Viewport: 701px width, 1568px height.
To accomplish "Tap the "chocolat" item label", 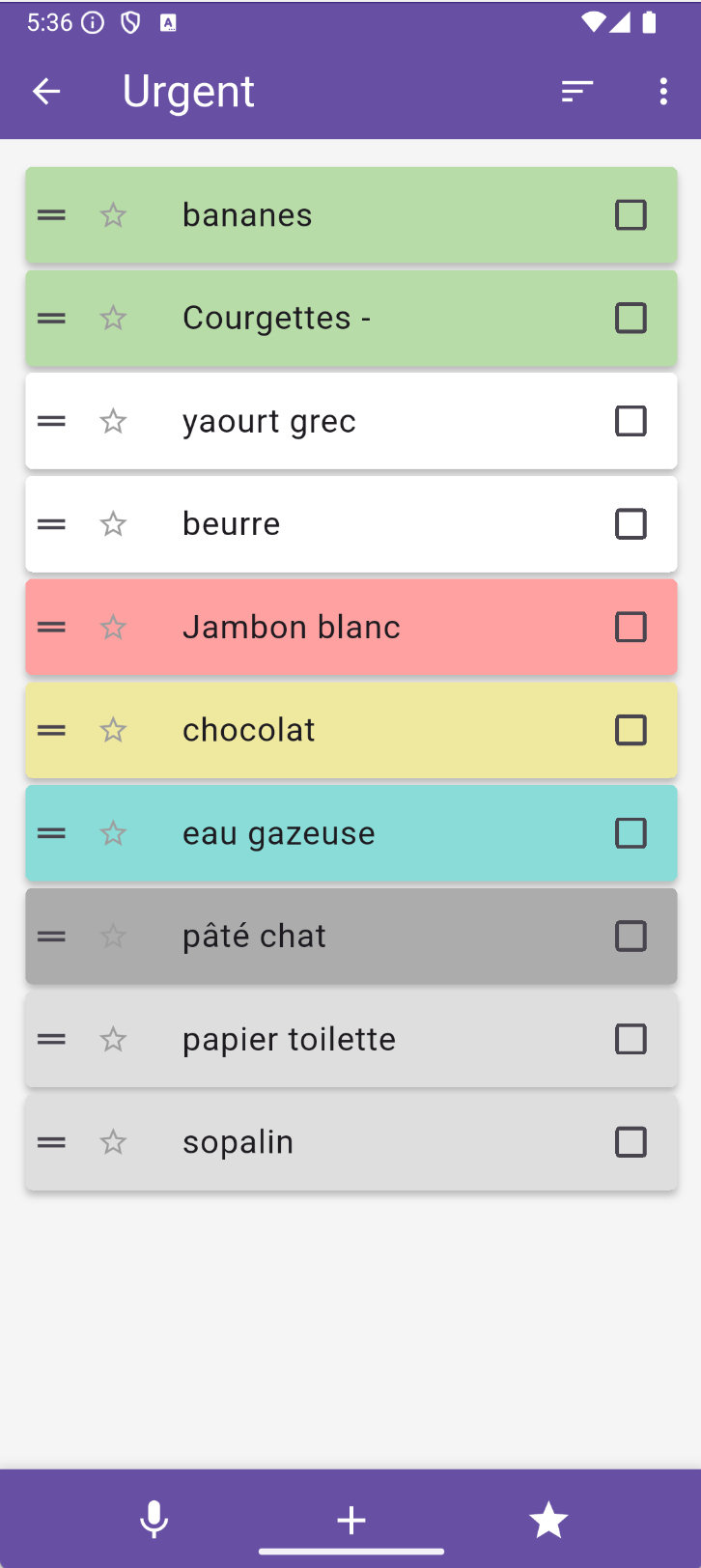I will pos(248,731).
